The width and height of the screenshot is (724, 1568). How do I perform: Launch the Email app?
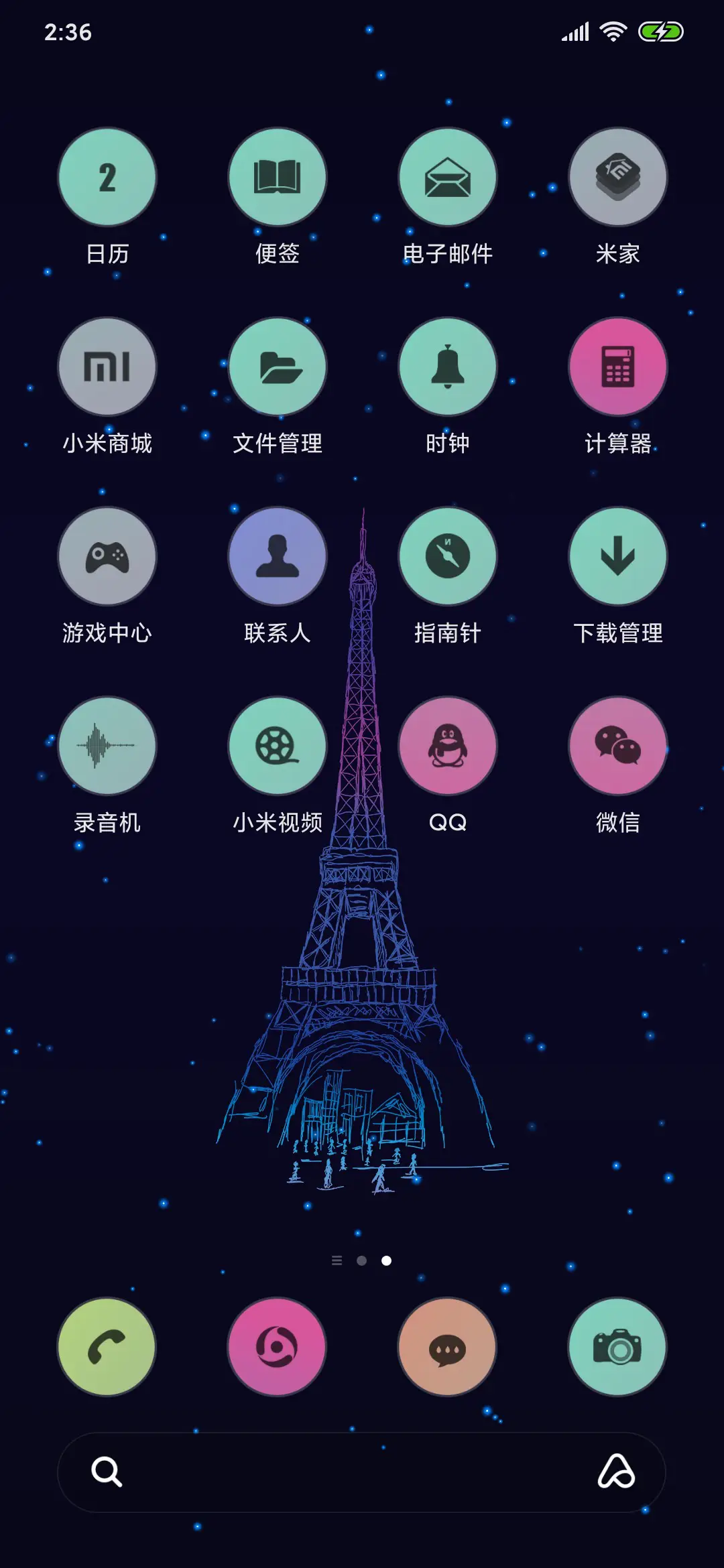[x=447, y=176]
